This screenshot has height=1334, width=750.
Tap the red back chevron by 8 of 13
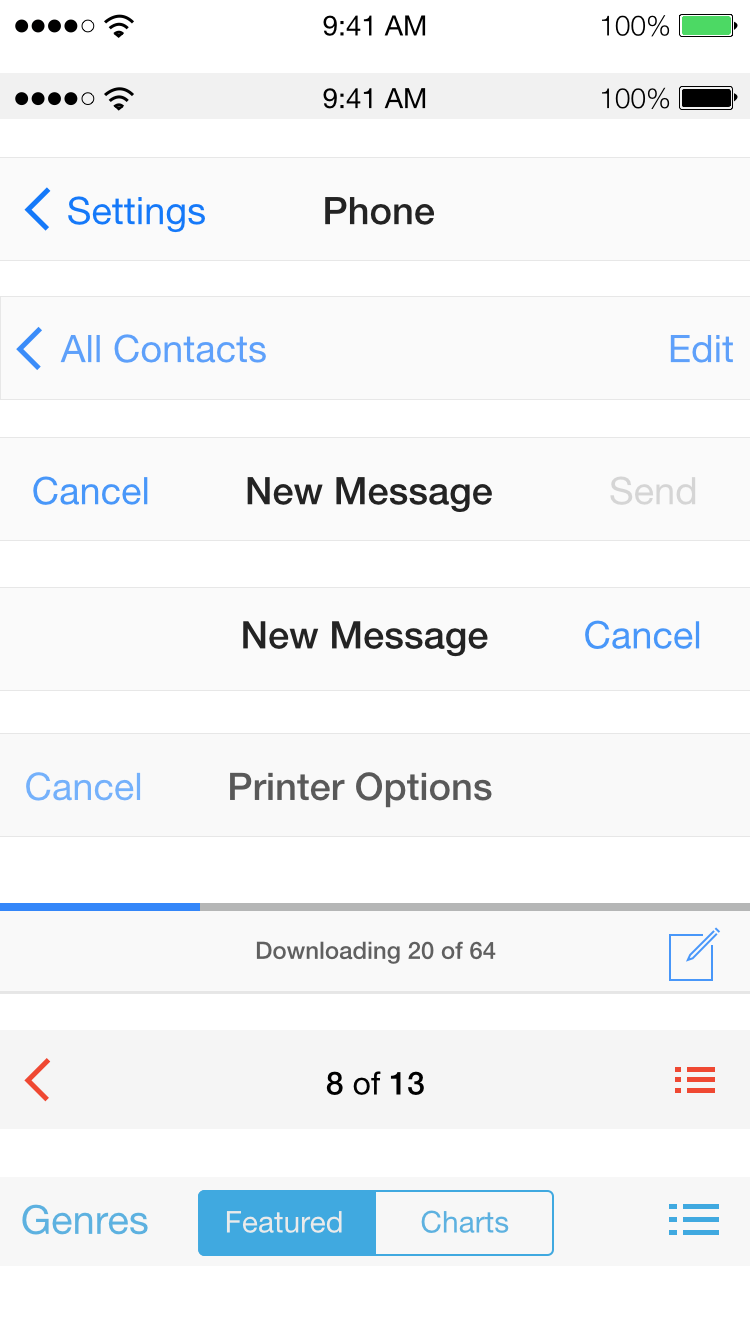coord(38,1081)
